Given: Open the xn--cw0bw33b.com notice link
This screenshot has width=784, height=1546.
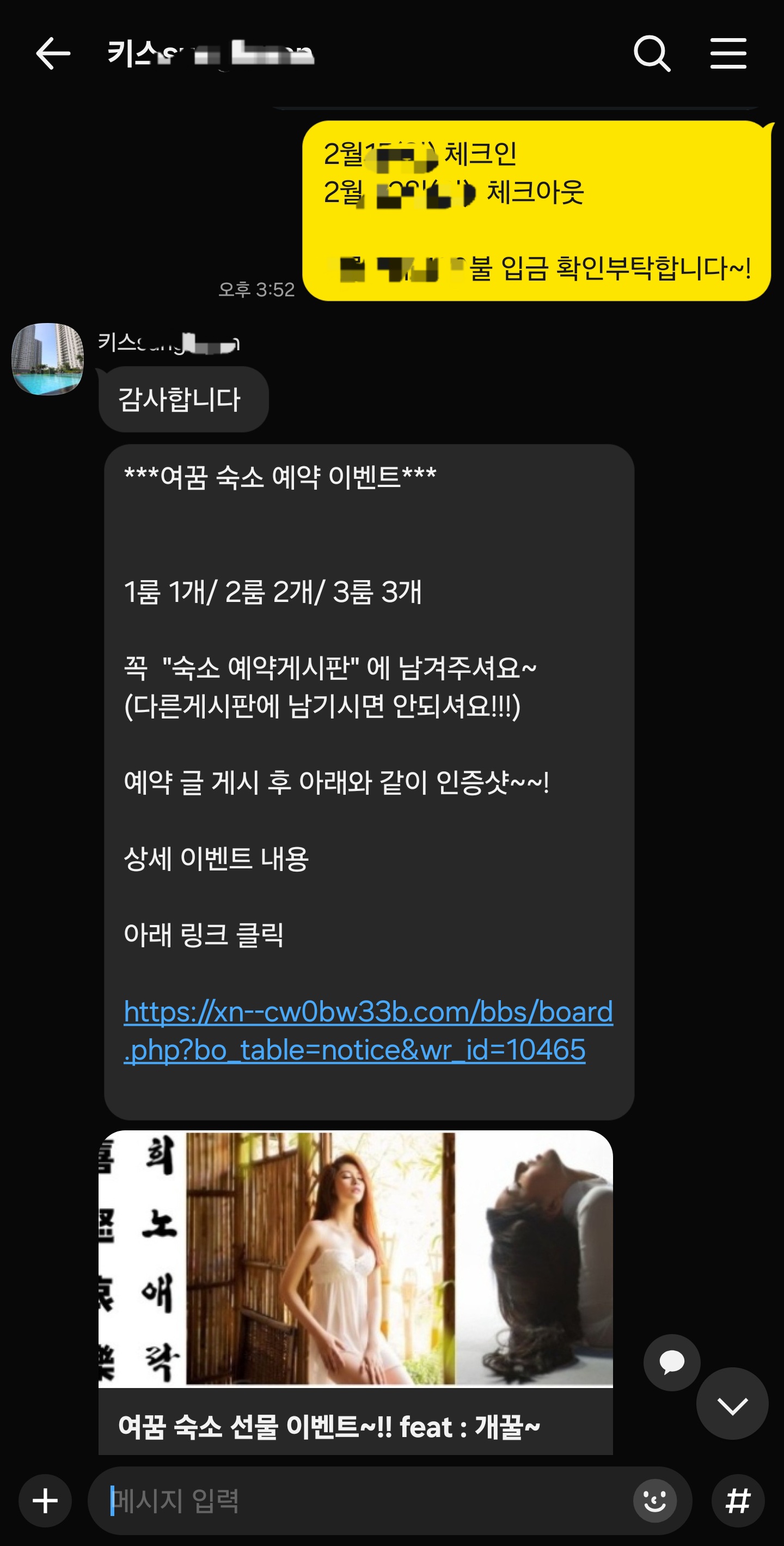Looking at the screenshot, I should tap(367, 1030).
